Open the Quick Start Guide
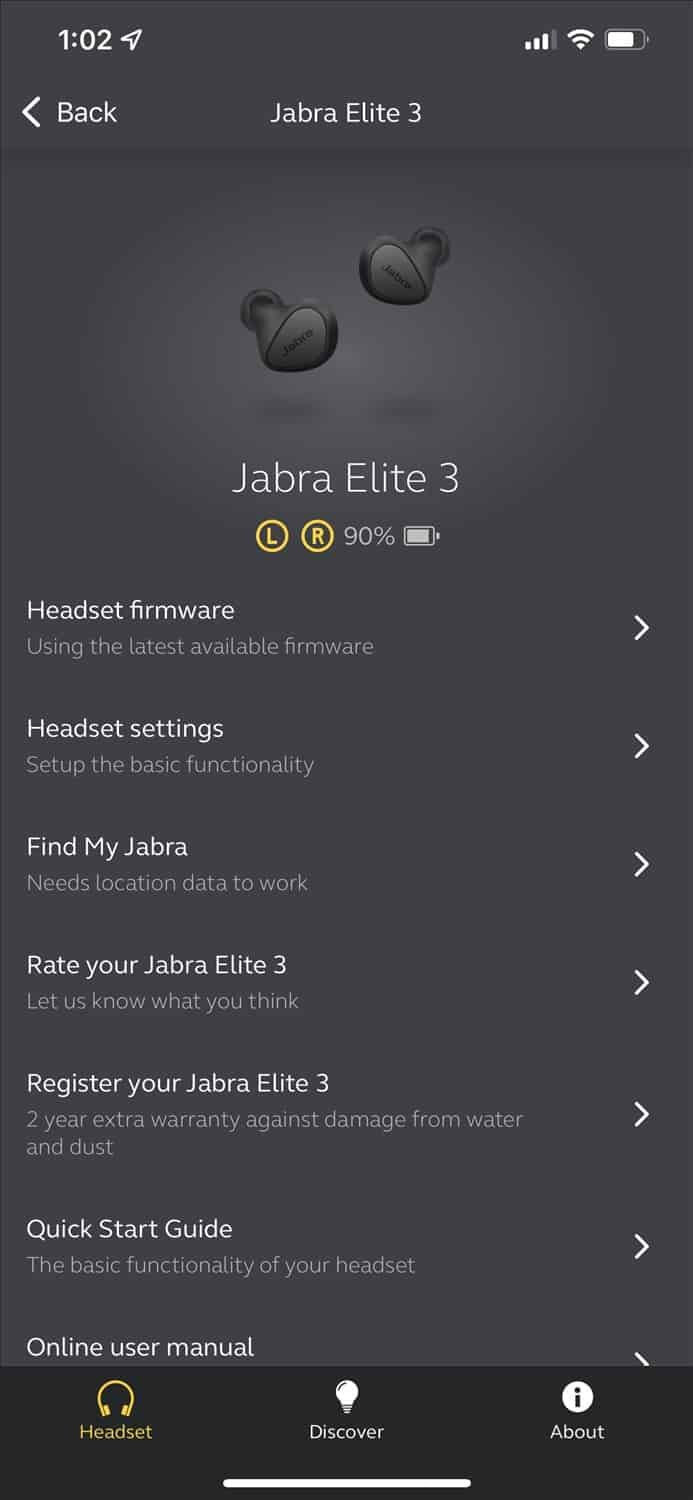 click(x=346, y=1246)
